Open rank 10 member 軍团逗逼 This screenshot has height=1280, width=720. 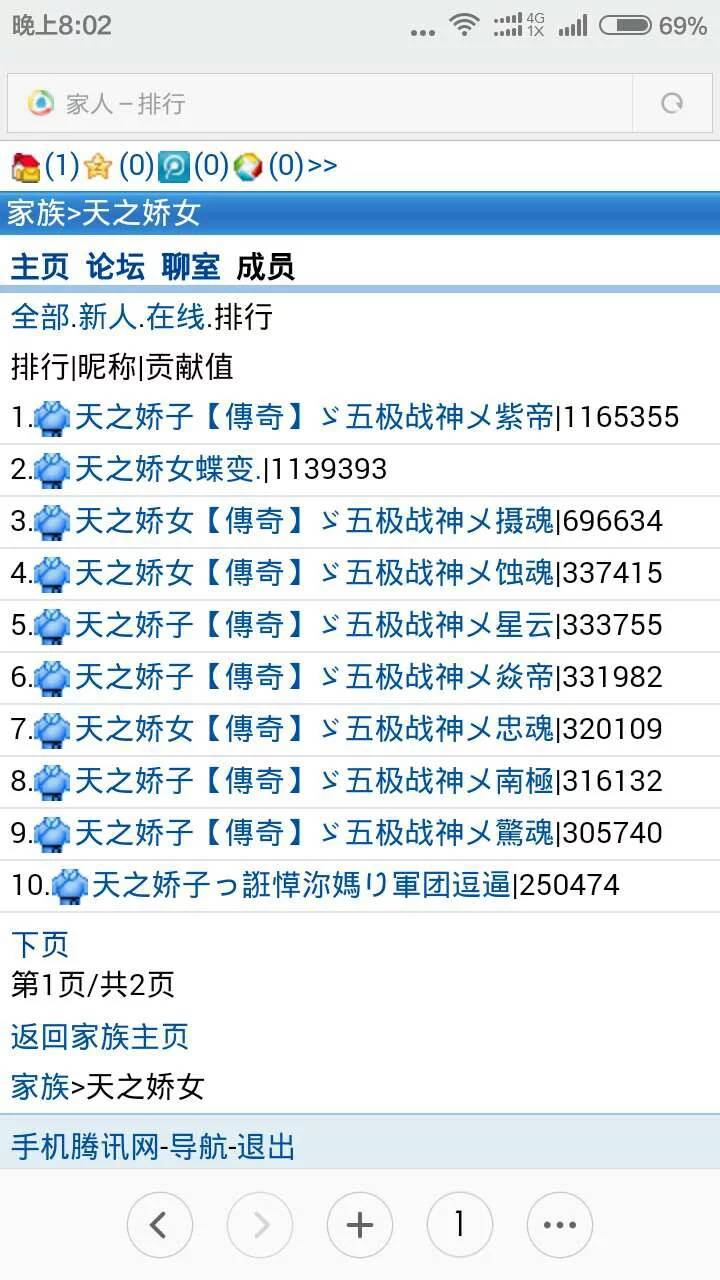coord(300,885)
